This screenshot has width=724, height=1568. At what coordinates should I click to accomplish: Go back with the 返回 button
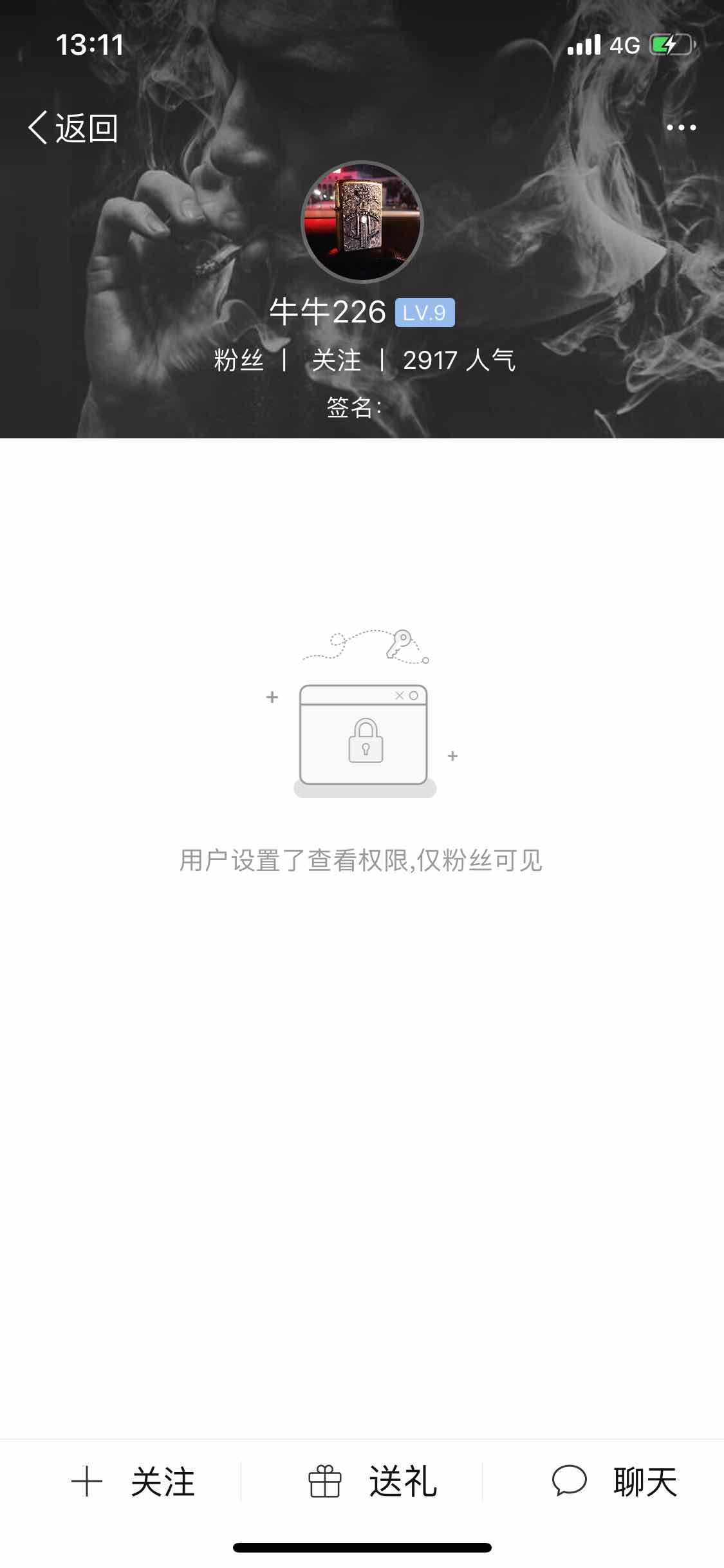[x=73, y=128]
